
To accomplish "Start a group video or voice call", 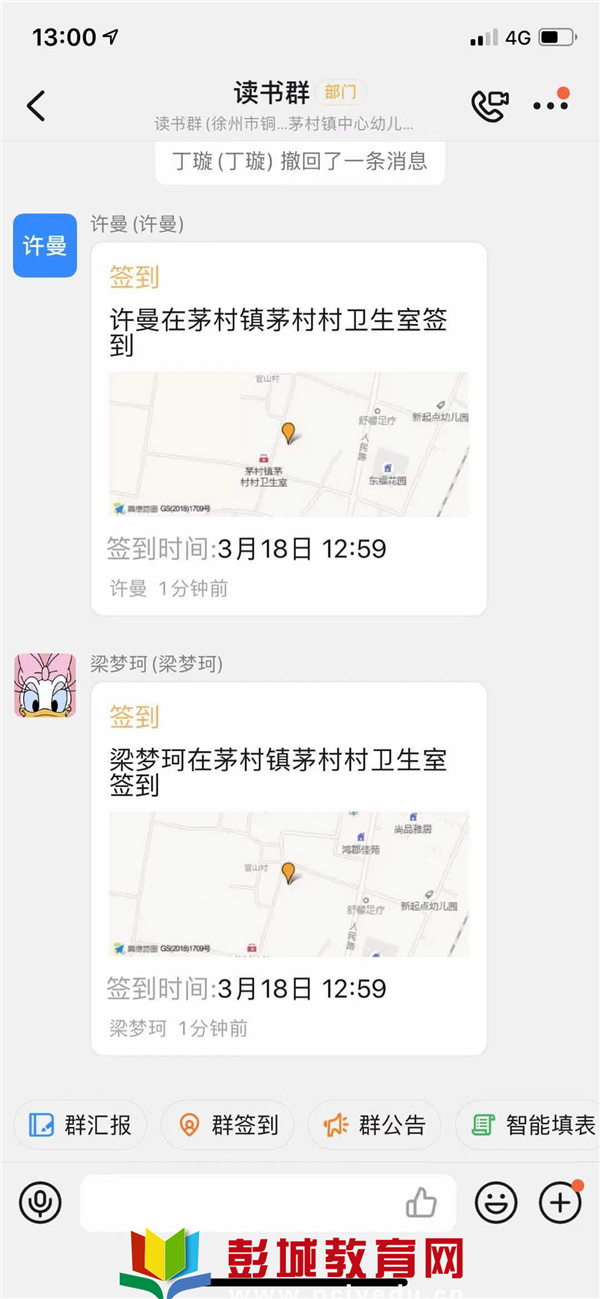I will point(489,106).
